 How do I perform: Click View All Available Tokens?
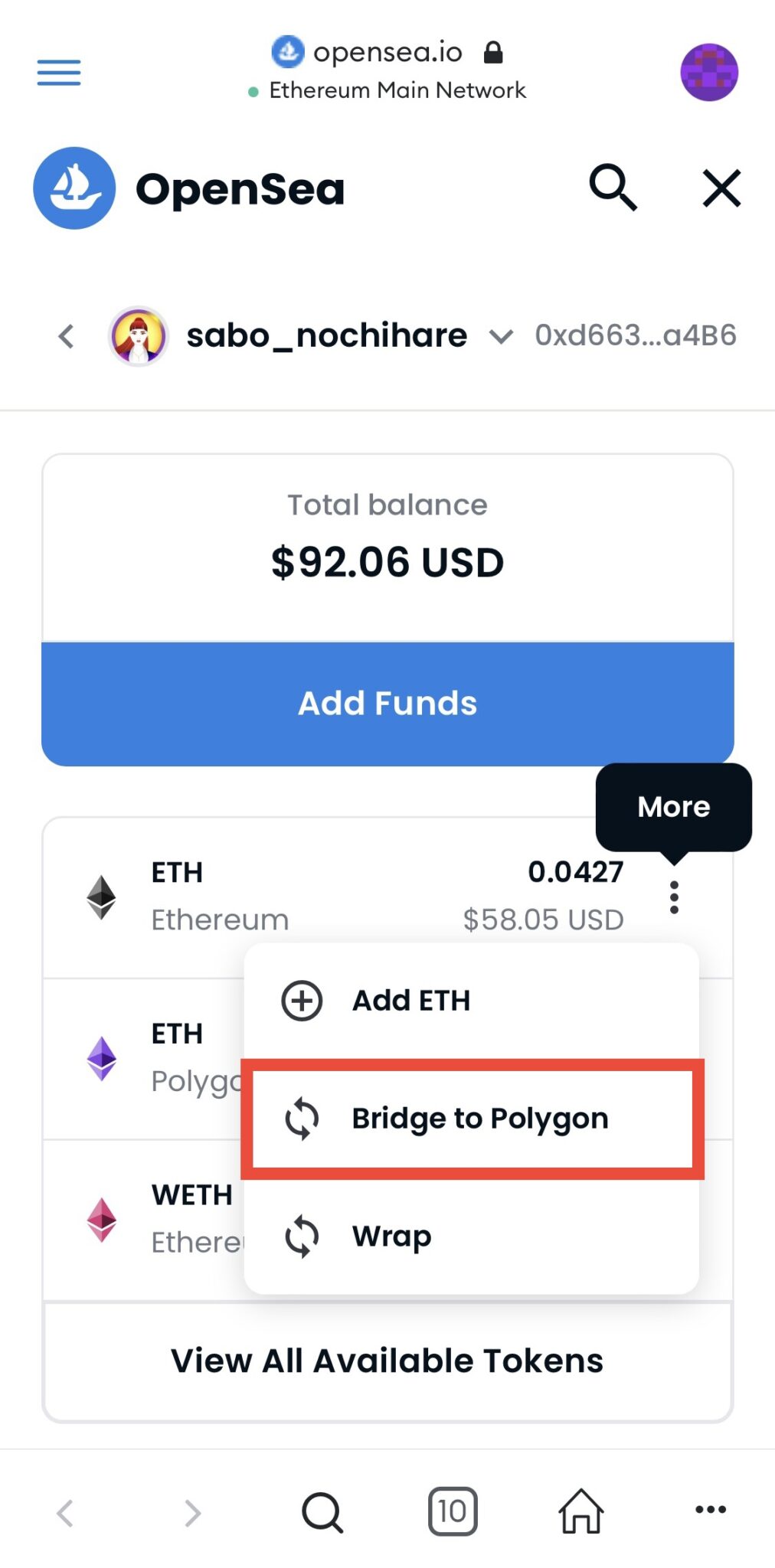[387, 1361]
